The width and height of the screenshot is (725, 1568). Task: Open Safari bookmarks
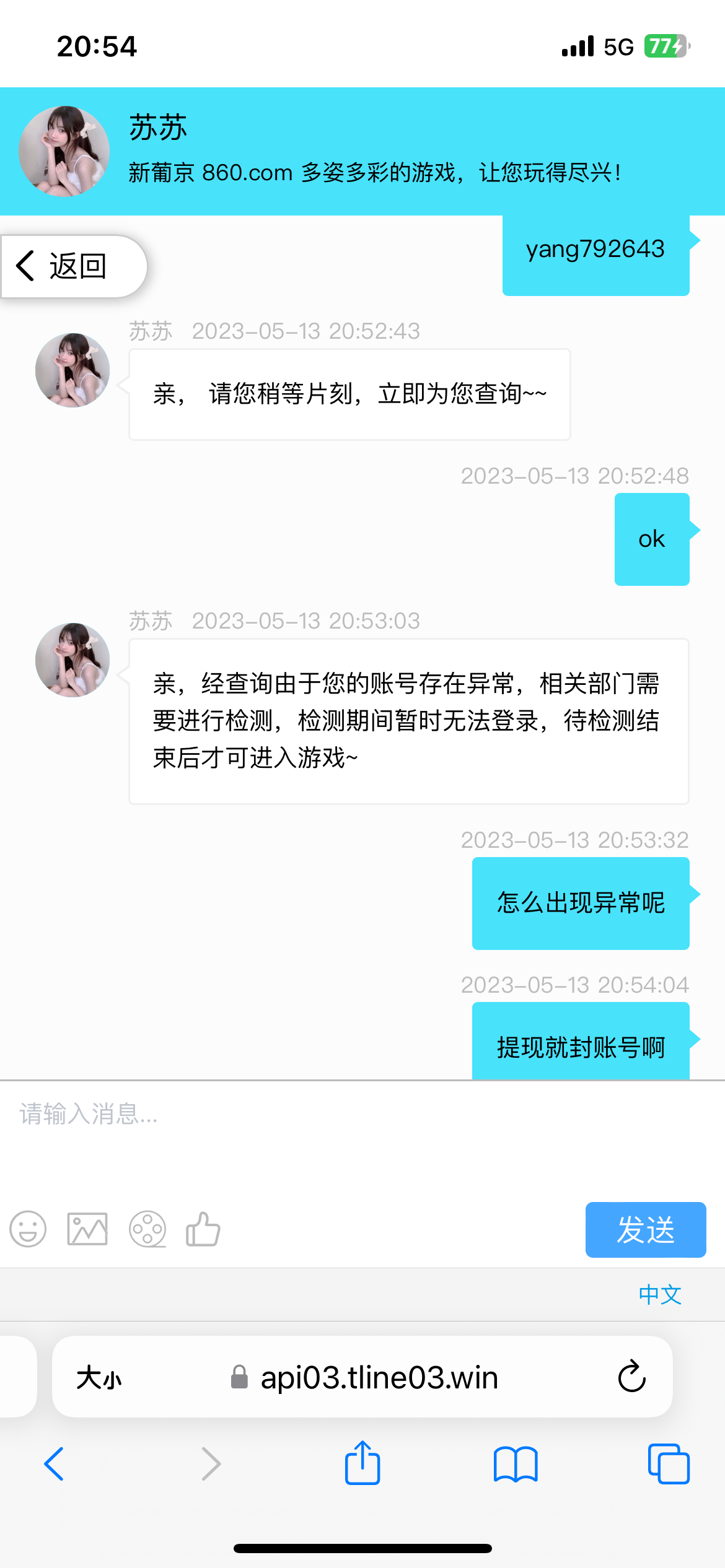point(516,1464)
